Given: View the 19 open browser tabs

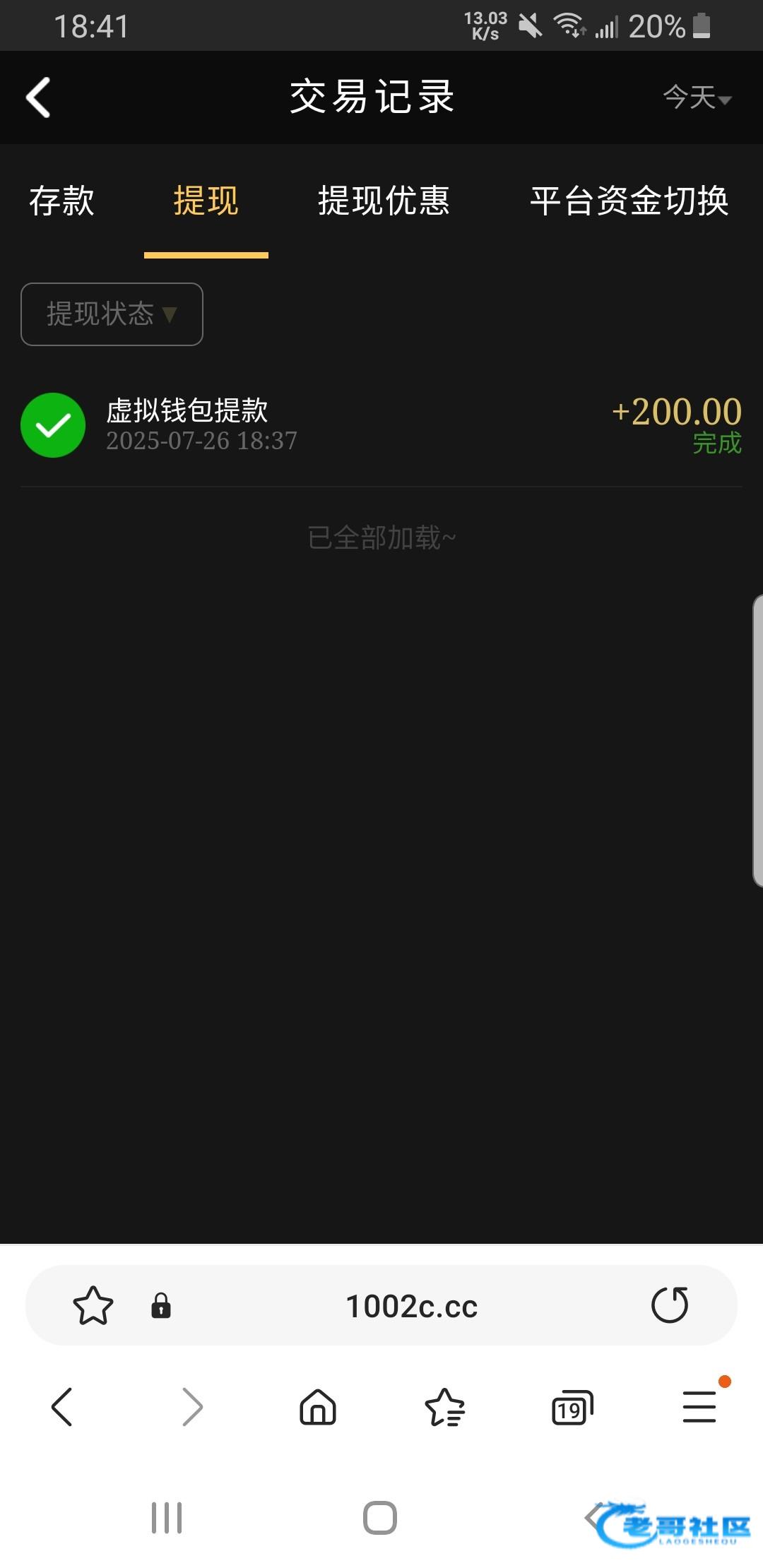Looking at the screenshot, I should (572, 1408).
